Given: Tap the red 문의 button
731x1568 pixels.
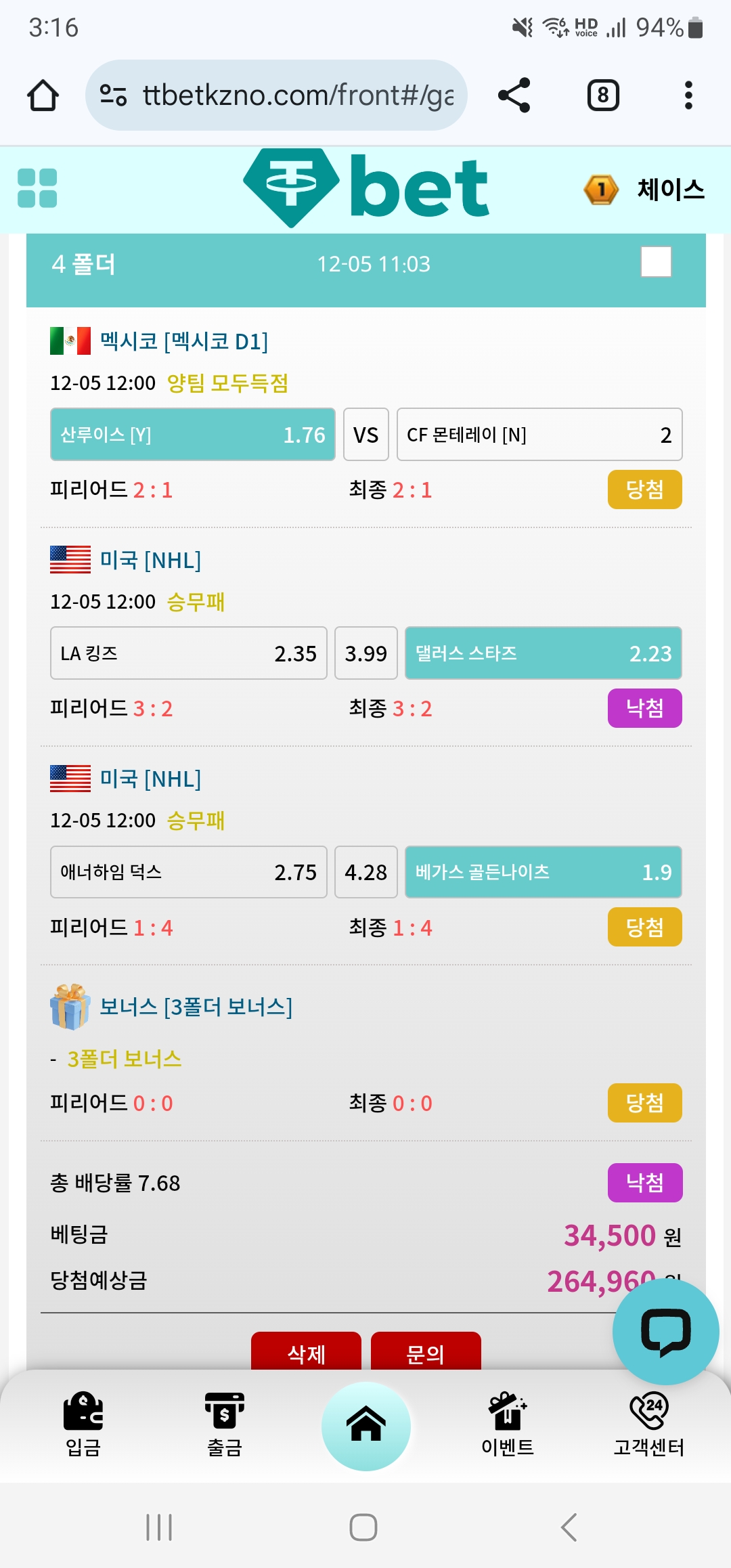Looking at the screenshot, I should [426, 1353].
